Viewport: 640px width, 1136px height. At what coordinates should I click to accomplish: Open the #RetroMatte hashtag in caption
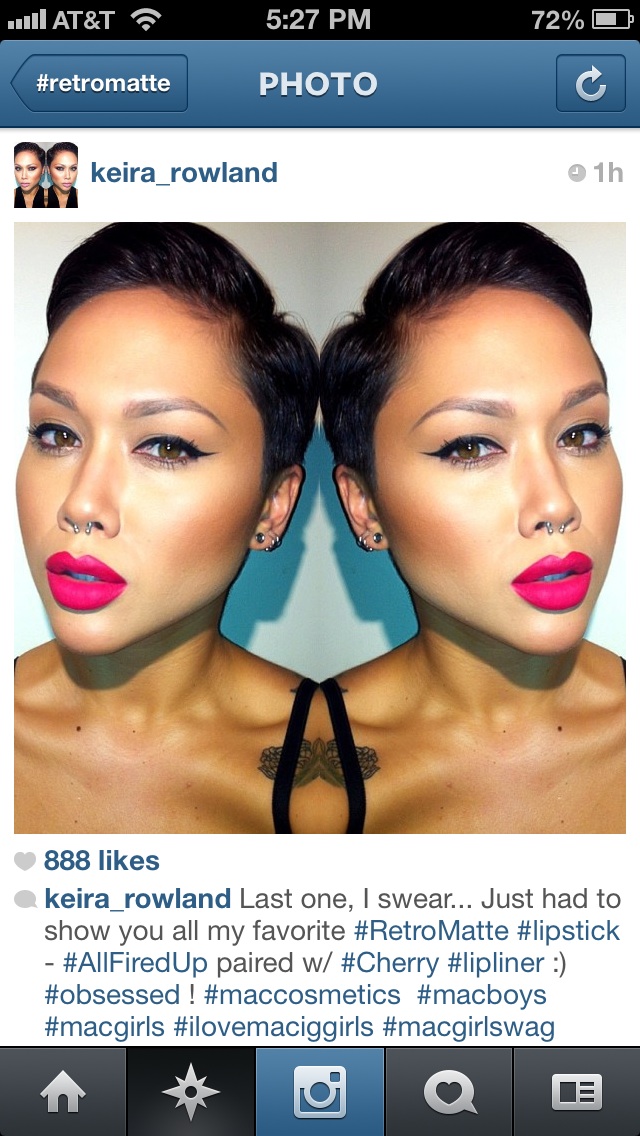coord(431,930)
